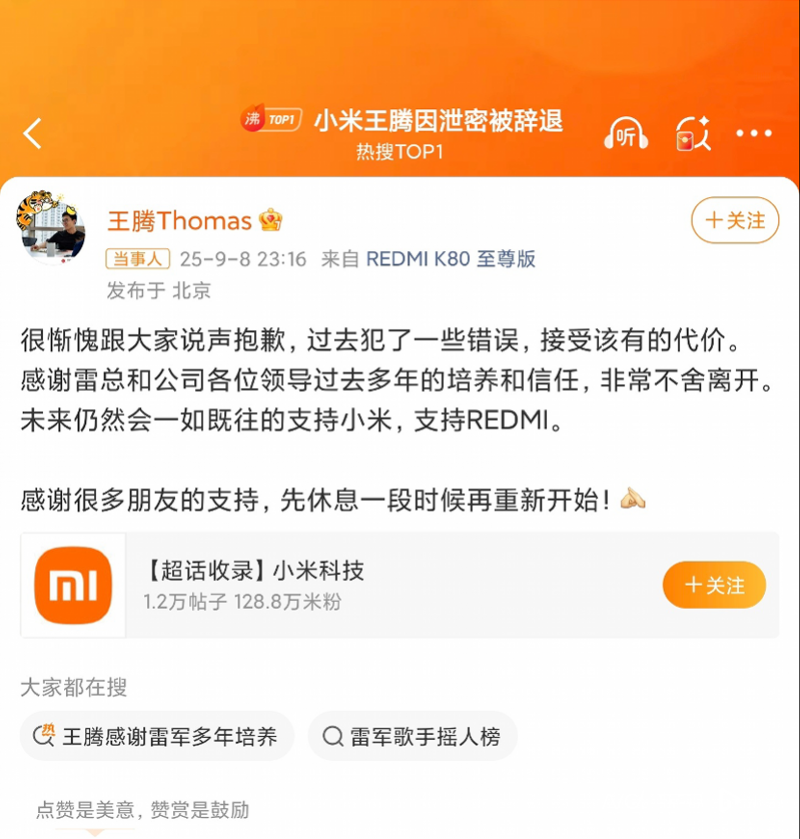Follow 王腾Thomas with the 关注 button
Image resolution: width=800 pixels, height=839 pixels.
click(735, 220)
